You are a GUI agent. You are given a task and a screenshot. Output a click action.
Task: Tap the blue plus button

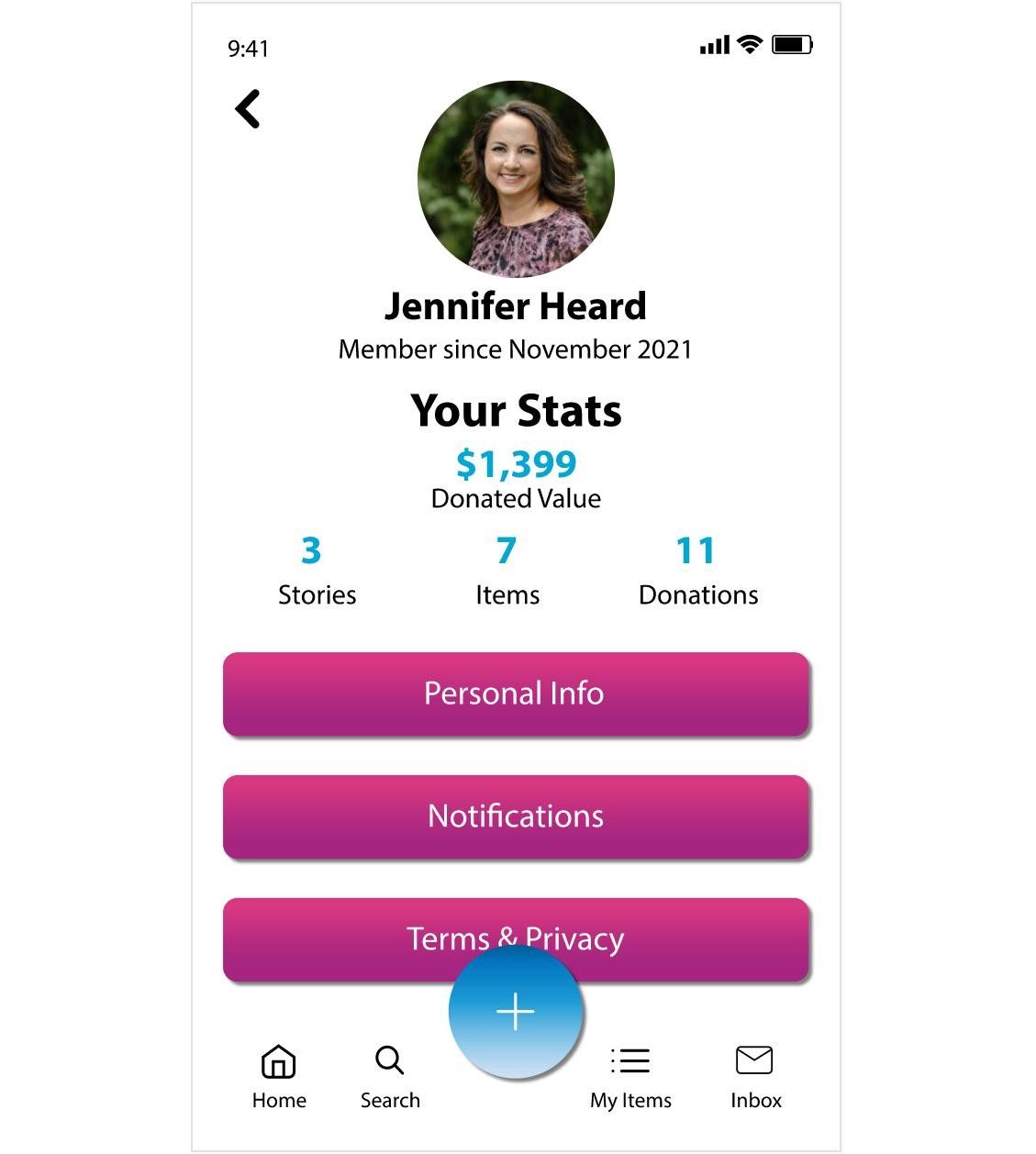(516, 1011)
